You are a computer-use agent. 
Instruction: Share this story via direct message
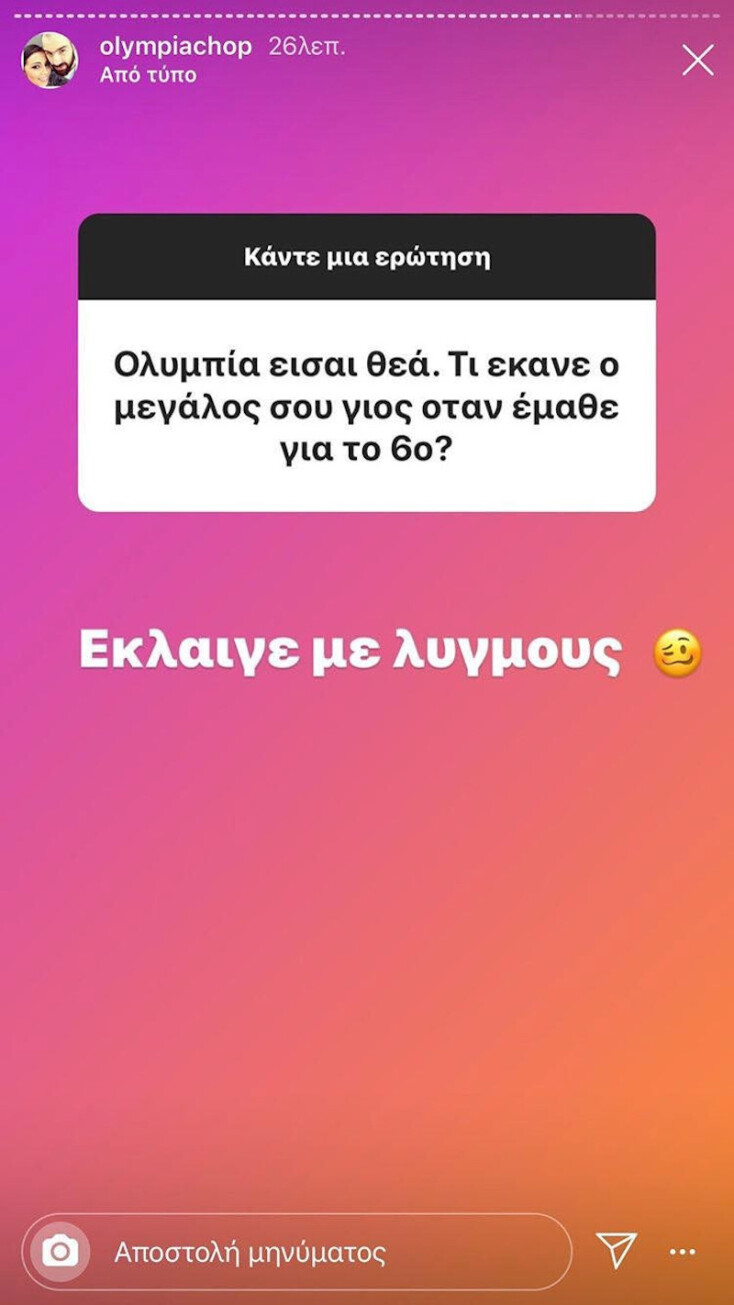[616, 1251]
